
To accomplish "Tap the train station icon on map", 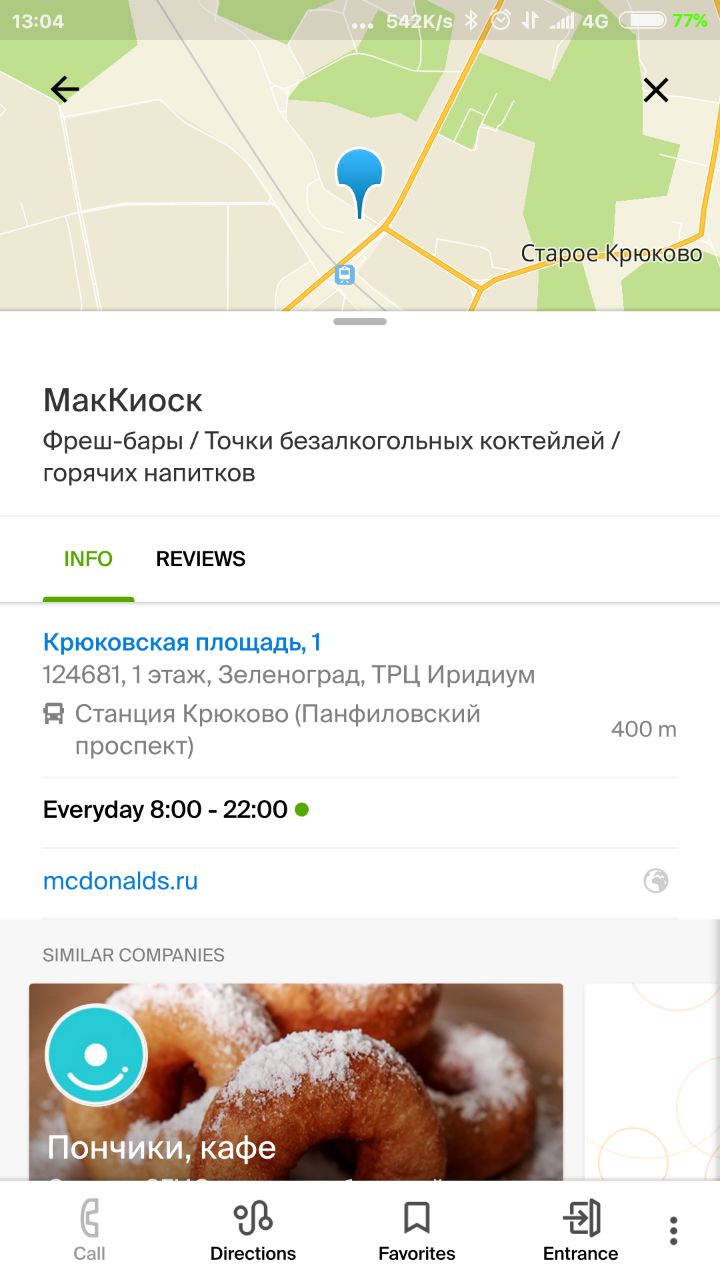I will tap(345, 274).
